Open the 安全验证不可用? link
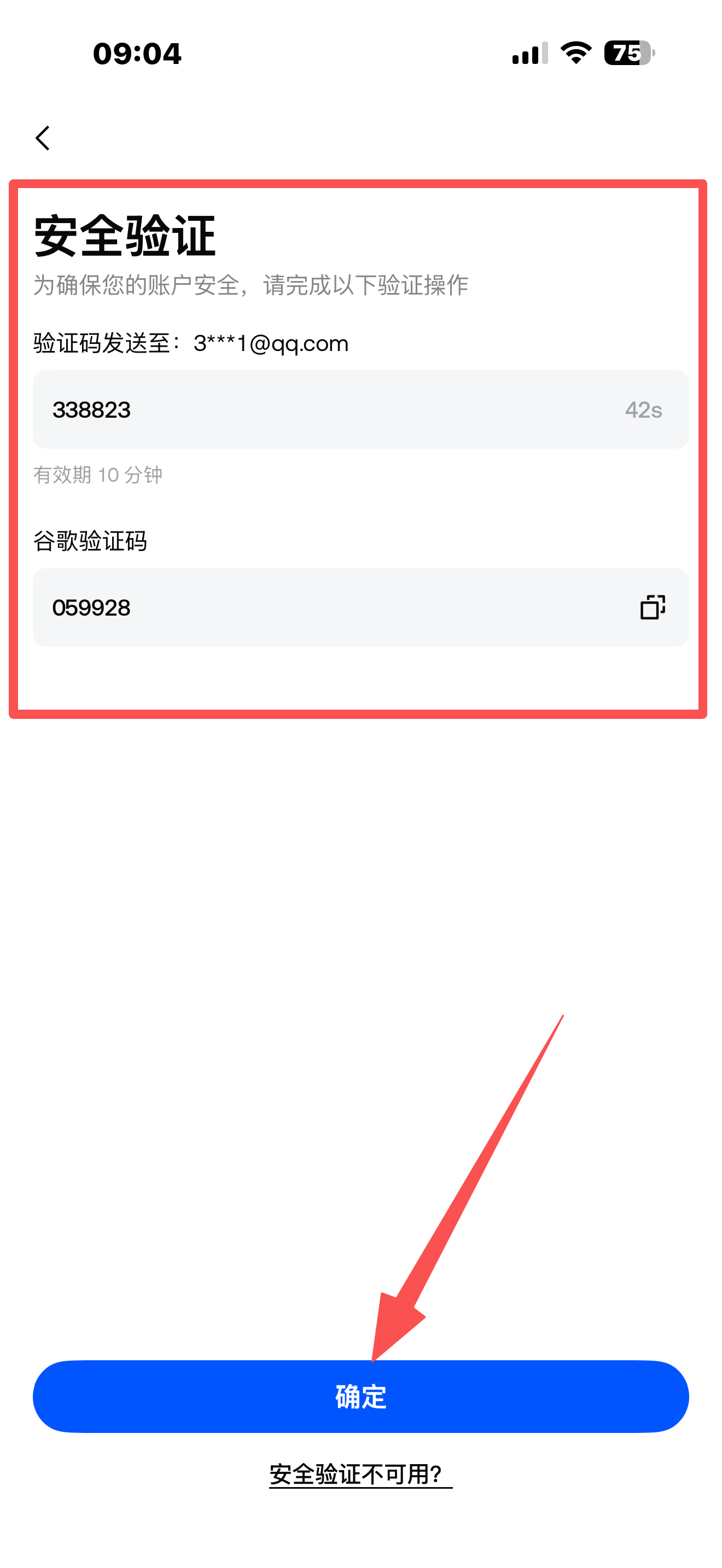Screen dimensions: 722x1568 [360, 1475]
